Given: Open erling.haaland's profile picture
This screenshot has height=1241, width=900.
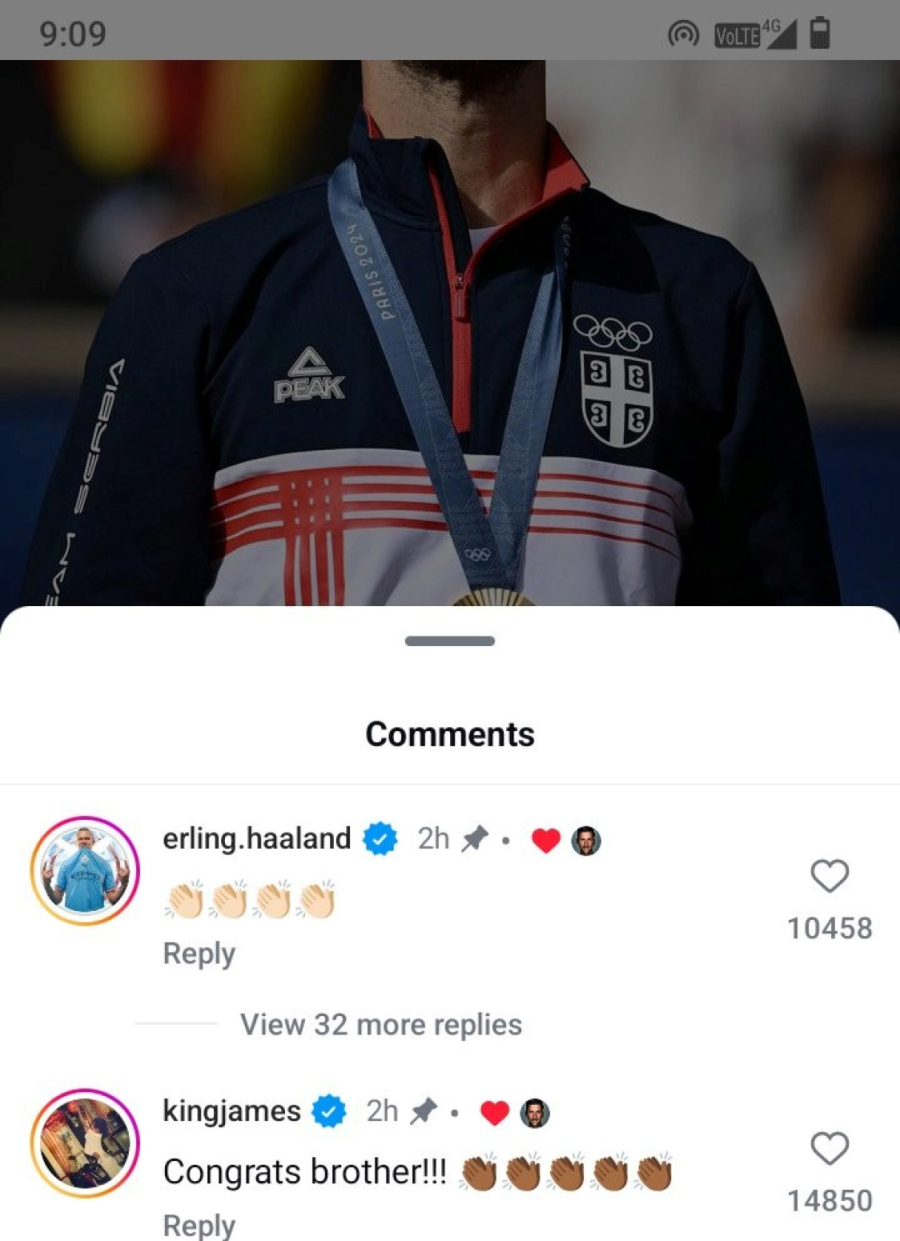Looking at the screenshot, I should click(x=85, y=871).
